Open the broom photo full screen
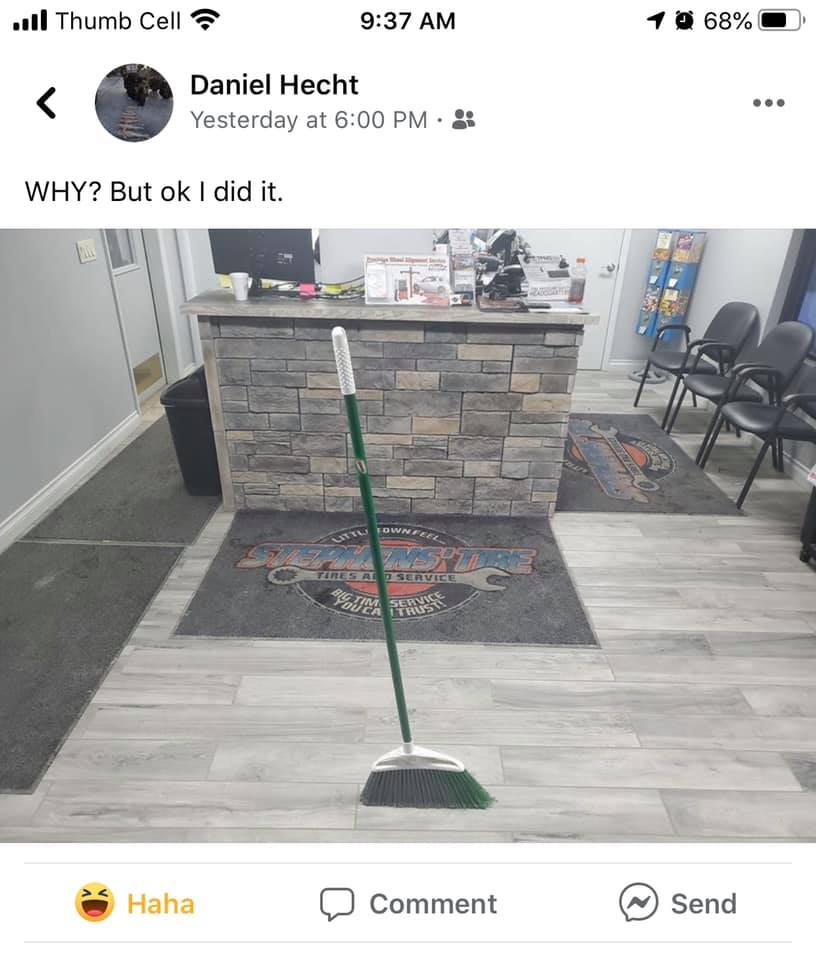816x960 pixels. 408,535
